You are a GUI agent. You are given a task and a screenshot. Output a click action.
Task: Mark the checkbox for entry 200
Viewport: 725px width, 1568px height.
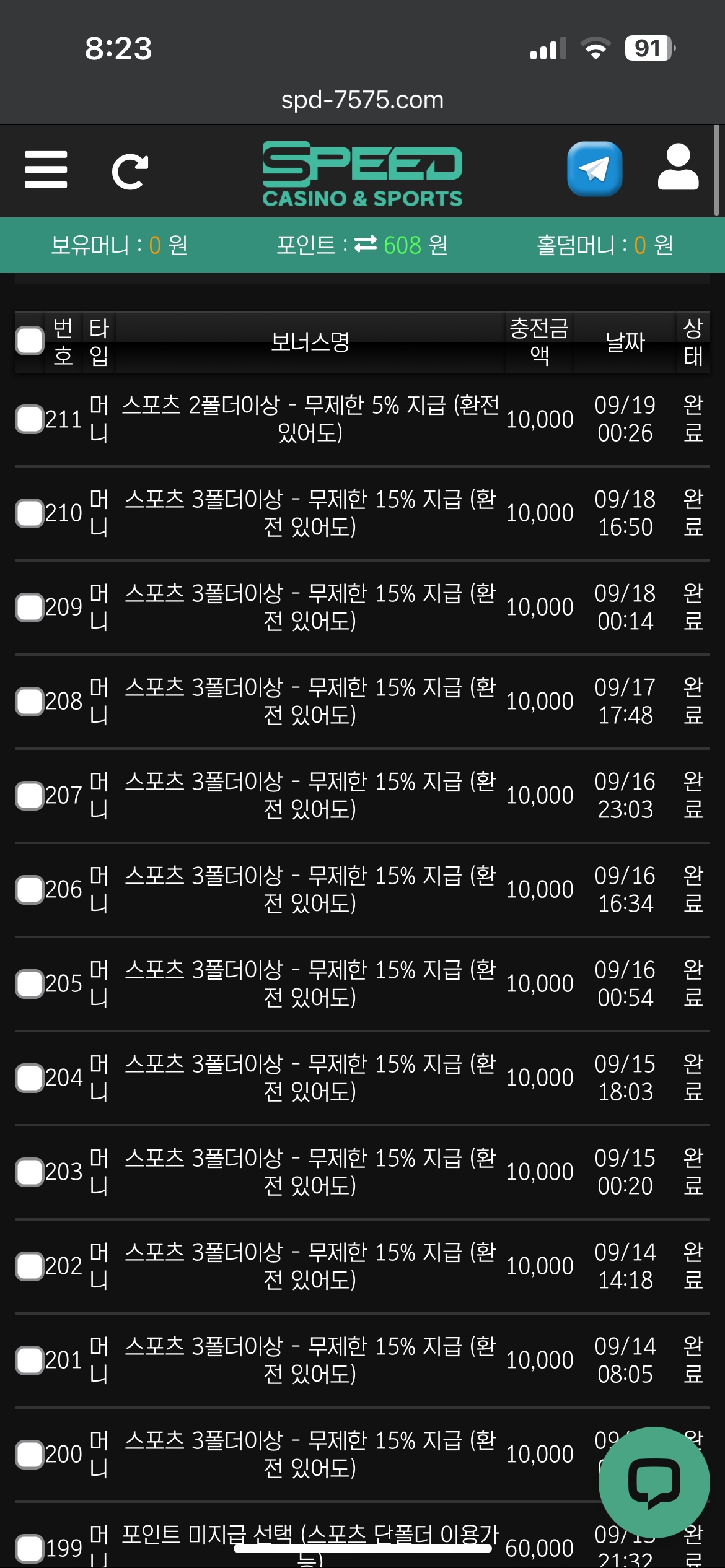30,1455
